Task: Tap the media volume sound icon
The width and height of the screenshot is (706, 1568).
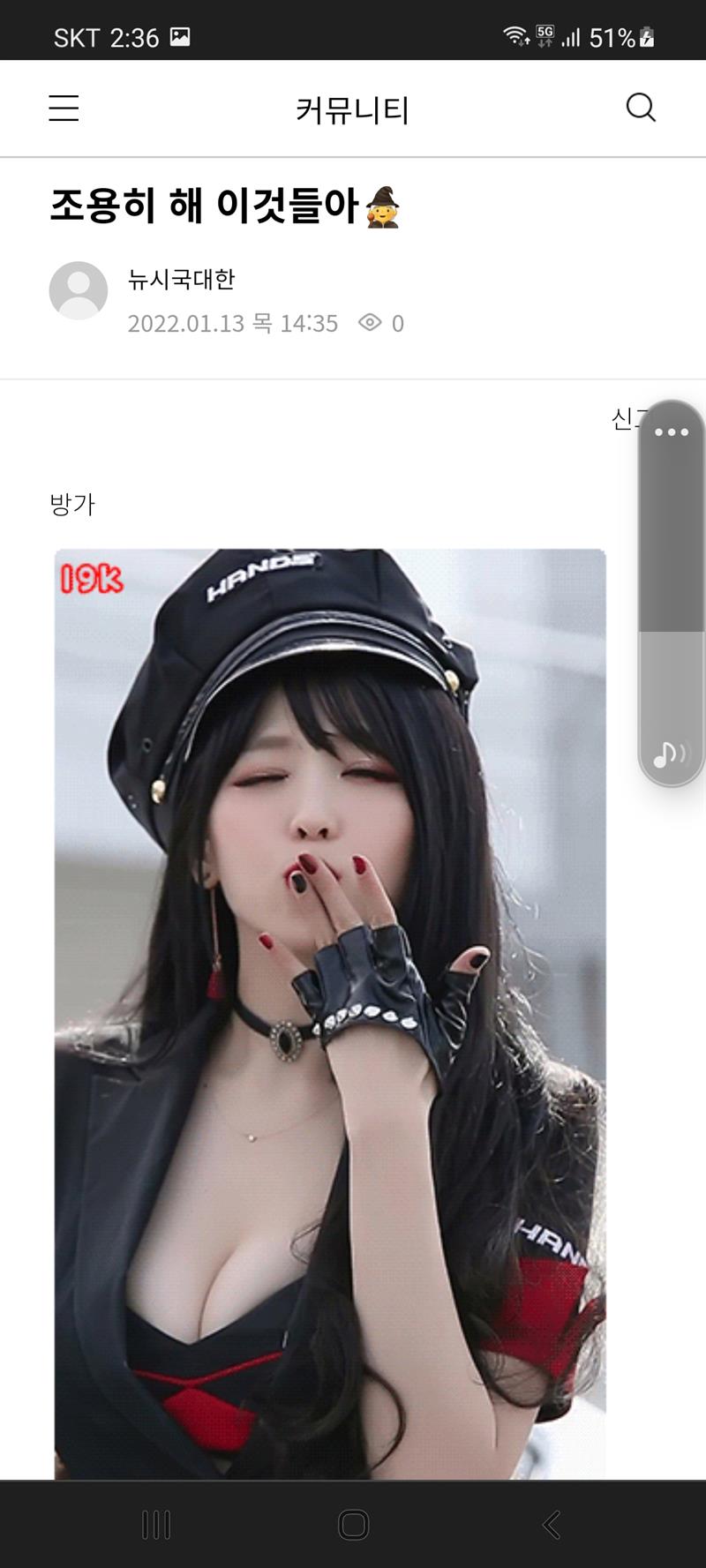Action: [x=669, y=754]
